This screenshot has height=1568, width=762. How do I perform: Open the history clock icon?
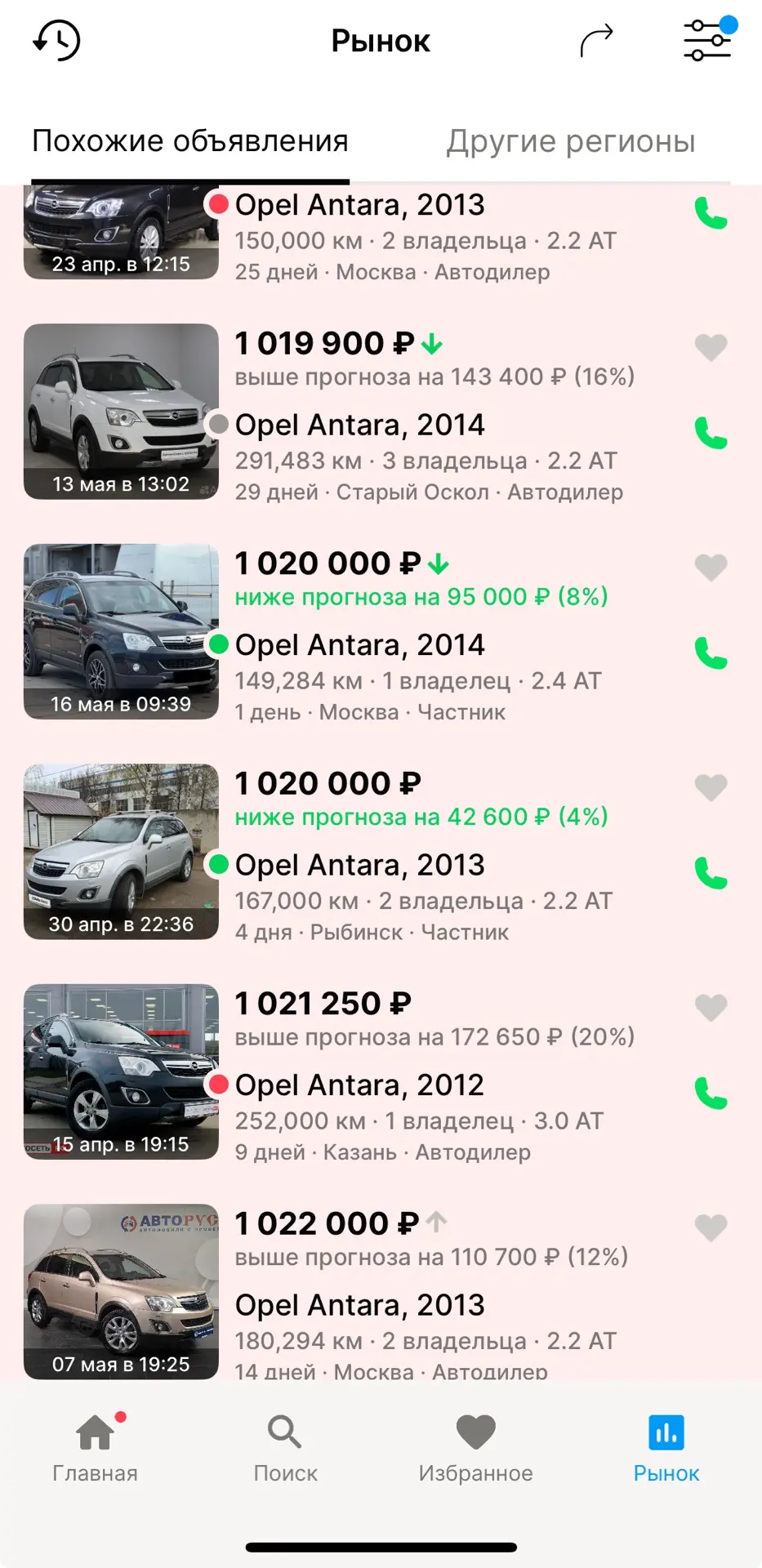[x=56, y=40]
